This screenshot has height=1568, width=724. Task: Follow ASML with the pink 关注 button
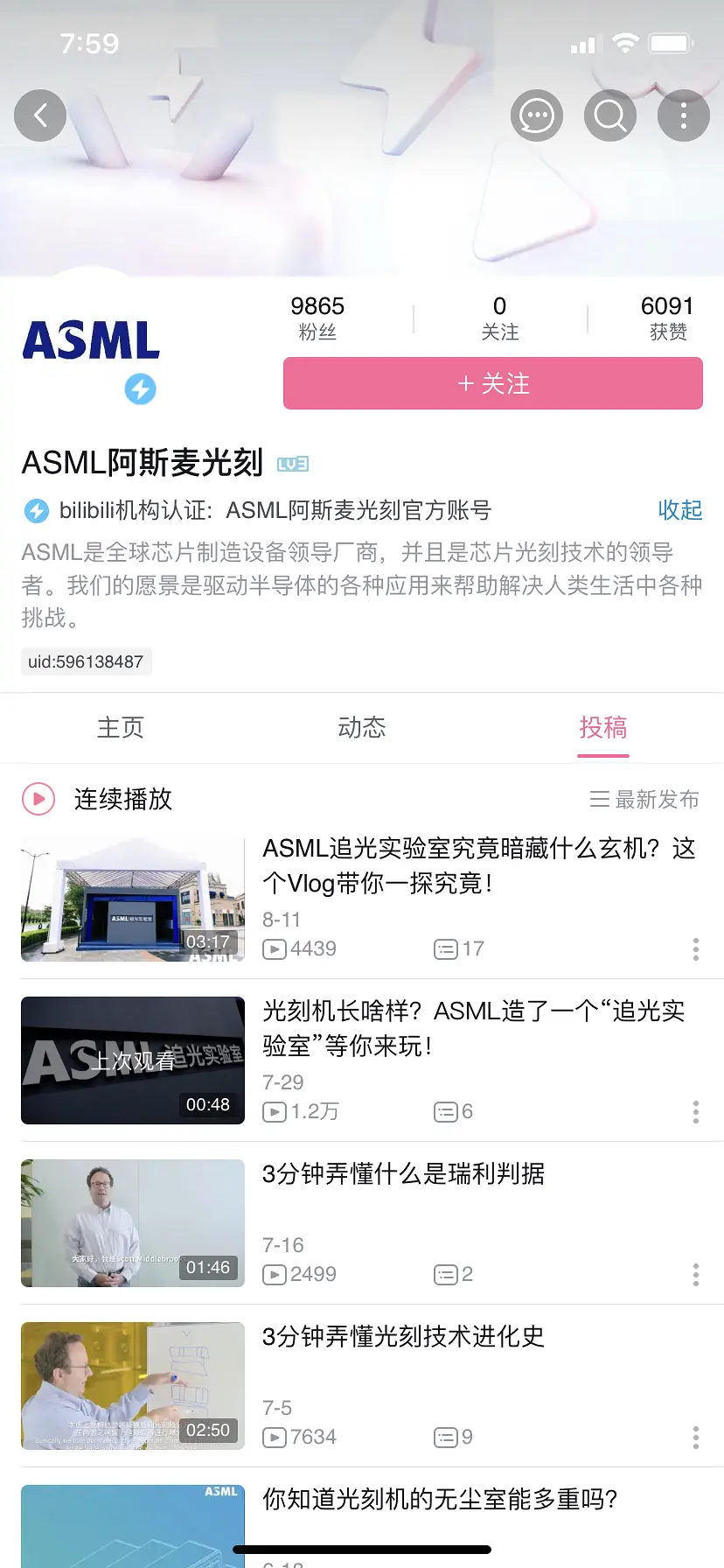(x=492, y=383)
